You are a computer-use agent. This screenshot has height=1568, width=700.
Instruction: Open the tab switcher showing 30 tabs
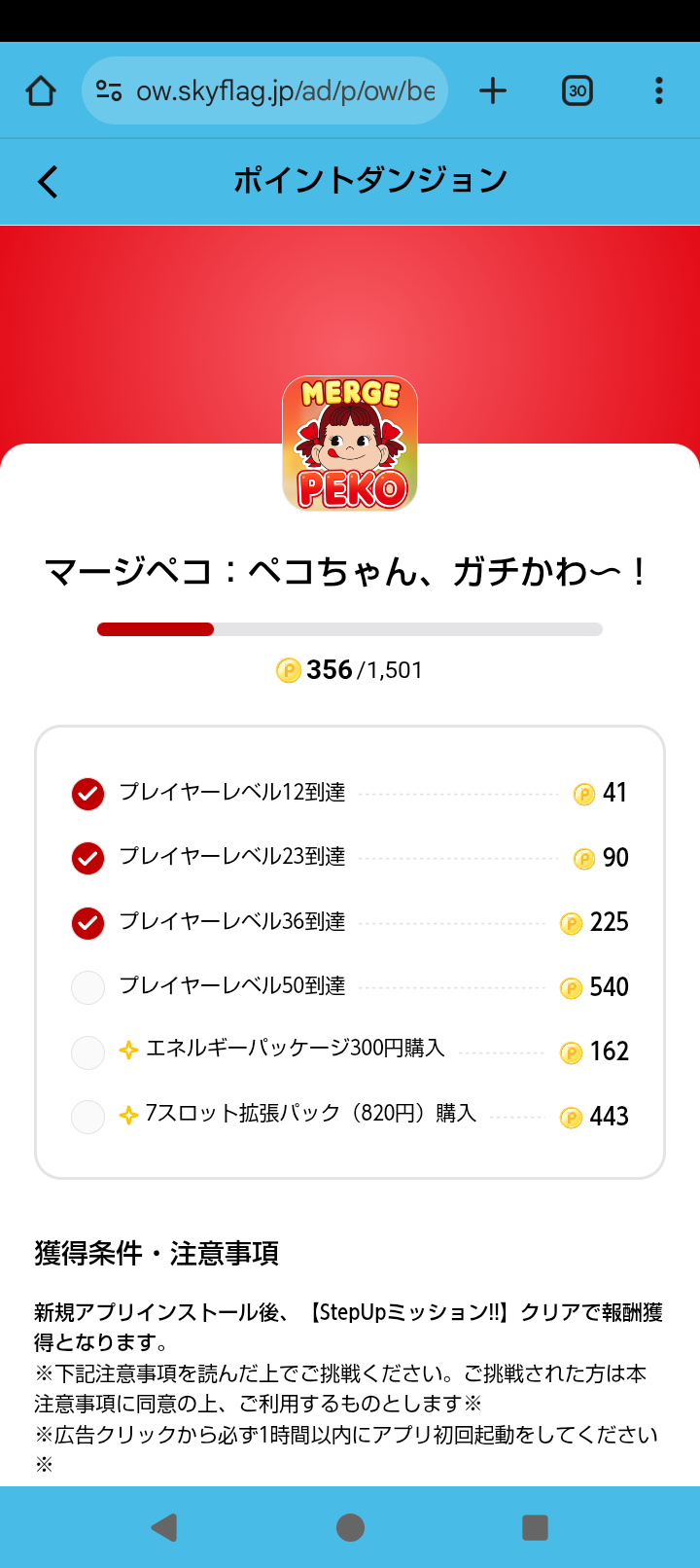click(577, 89)
